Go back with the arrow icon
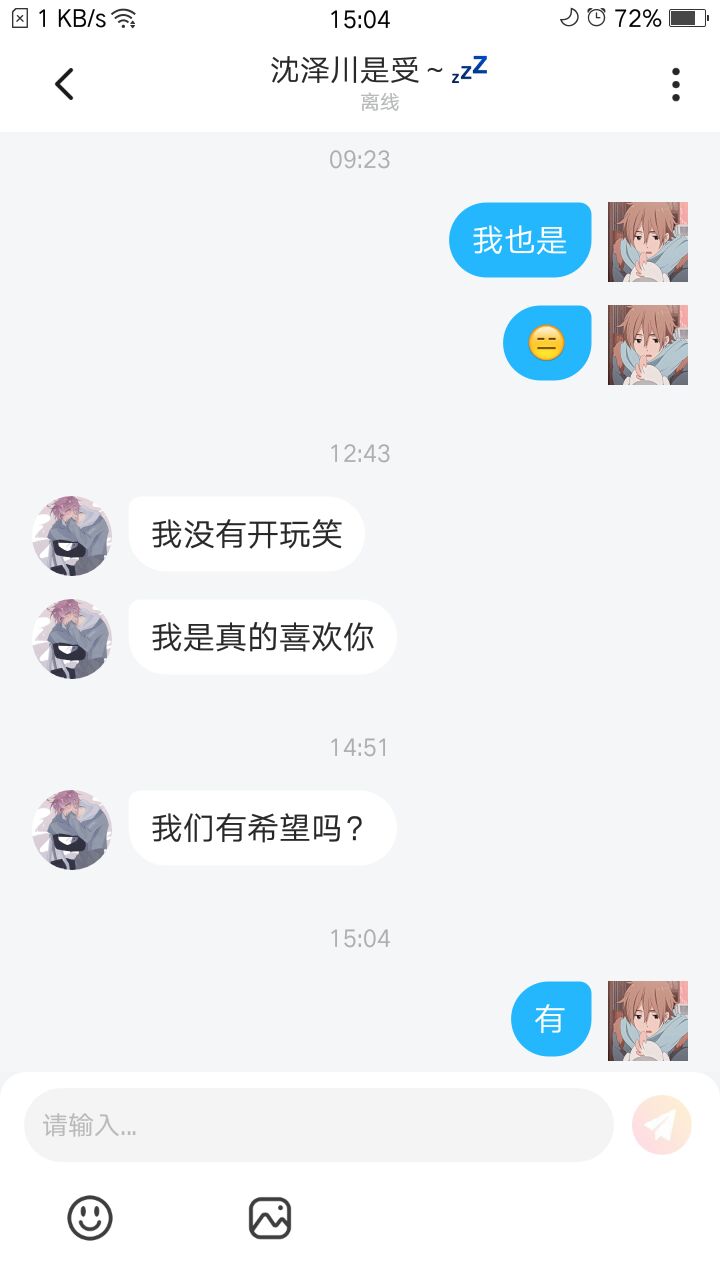The width and height of the screenshot is (720, 1280). click(x=64, y=84)
